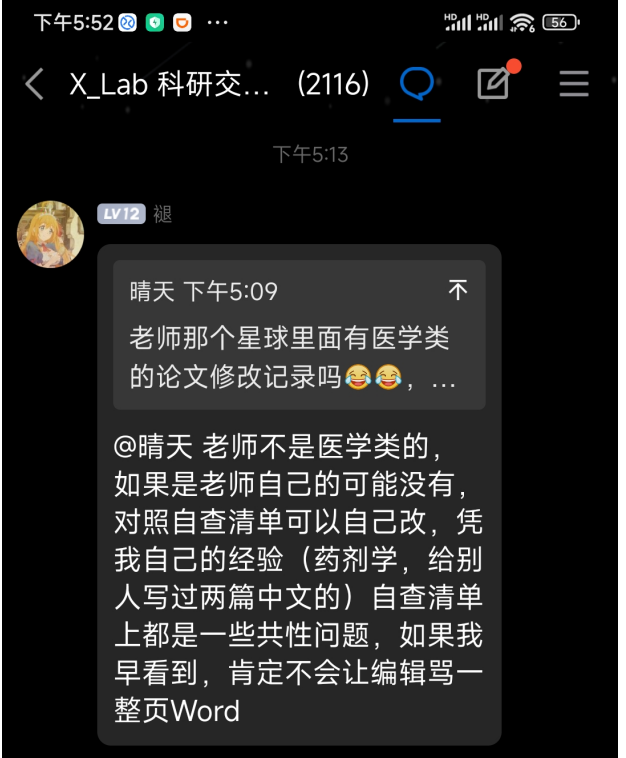The height and width of the screenshot is (758, 626).
Task: View the sender's avatar profile
Action: pyautogui.click(x=50, y=234)
